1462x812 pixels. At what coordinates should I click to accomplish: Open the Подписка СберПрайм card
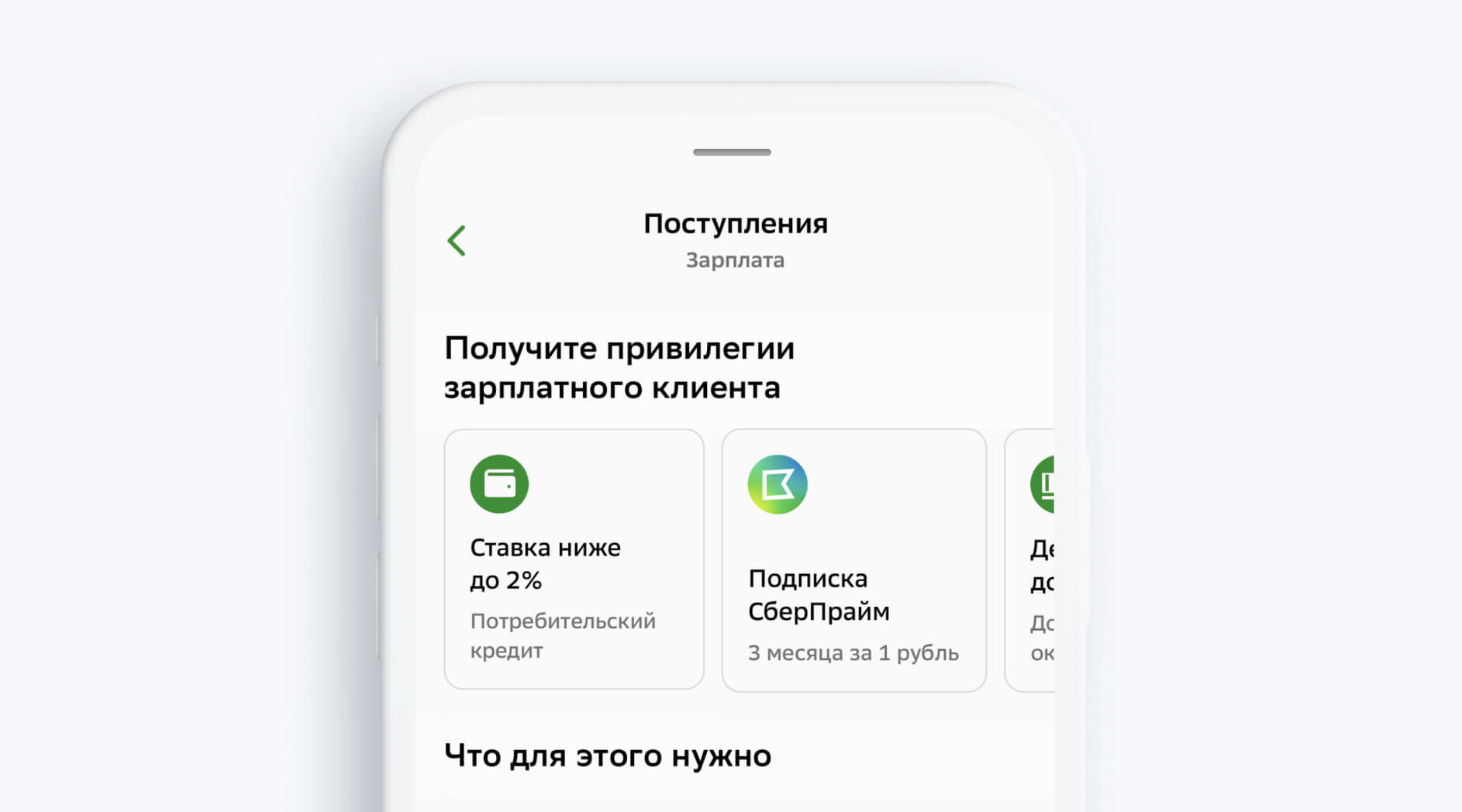[853, 560]
